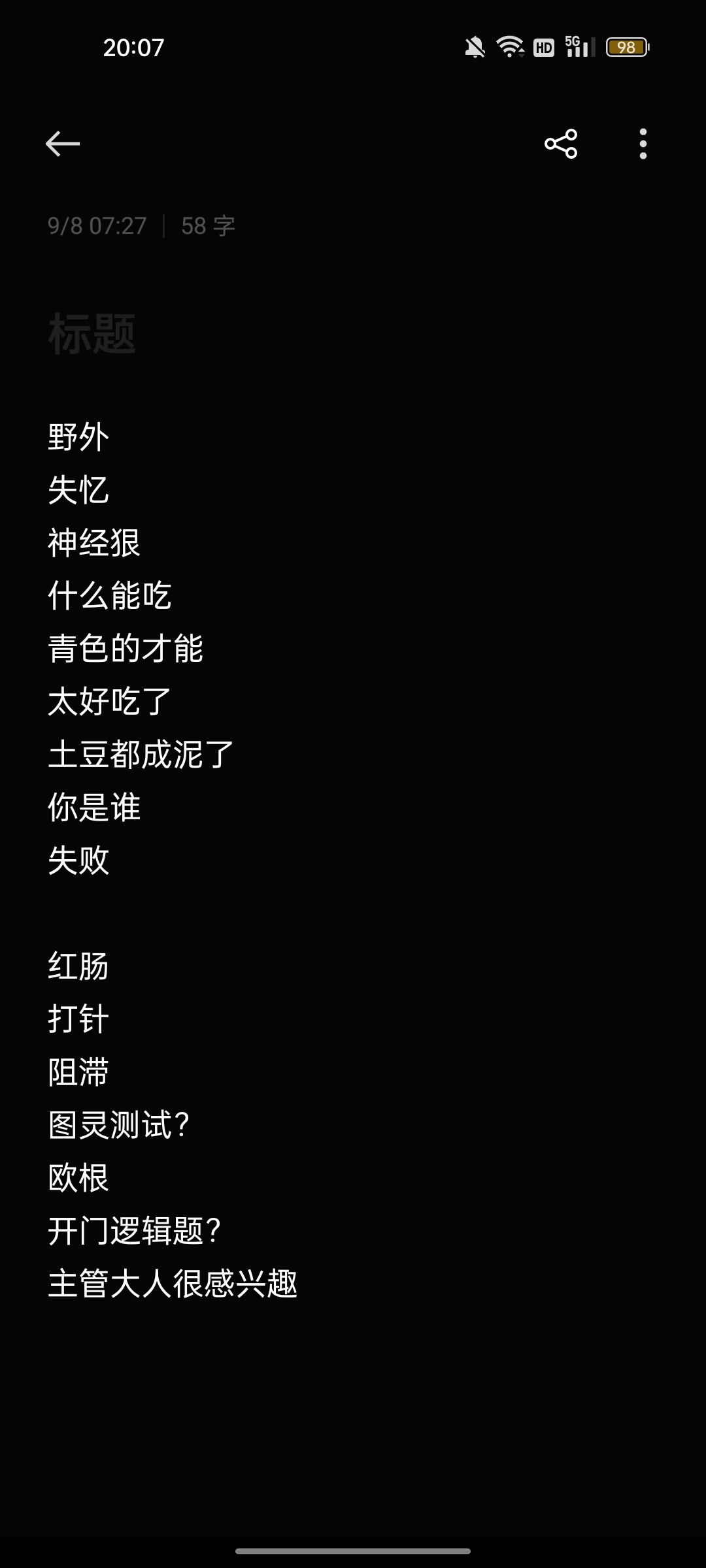Share this note

tap(561, 144)
